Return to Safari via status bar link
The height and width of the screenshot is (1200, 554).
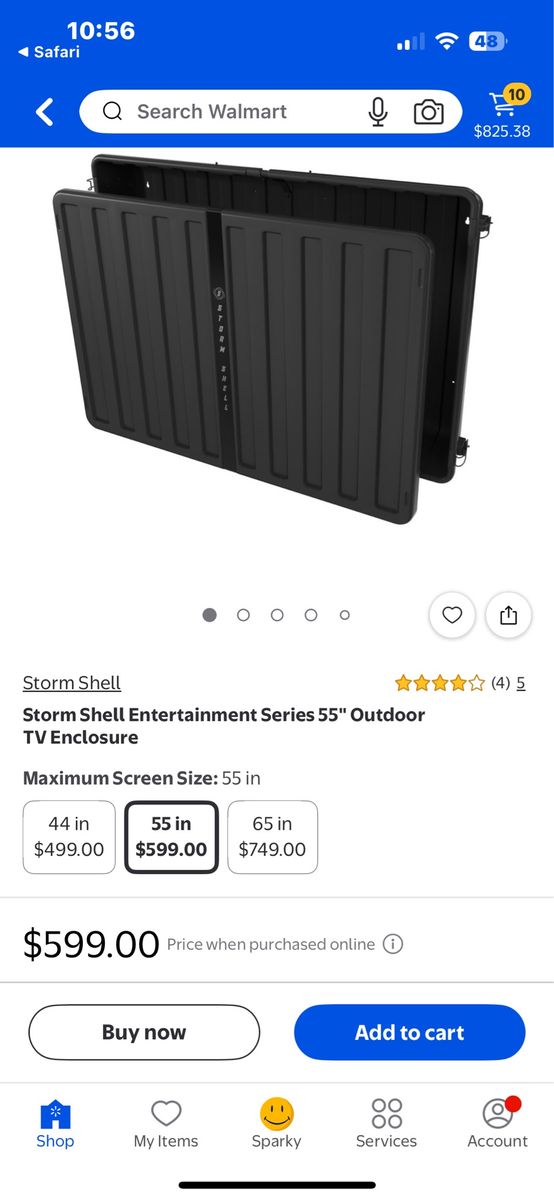[48, 52]
